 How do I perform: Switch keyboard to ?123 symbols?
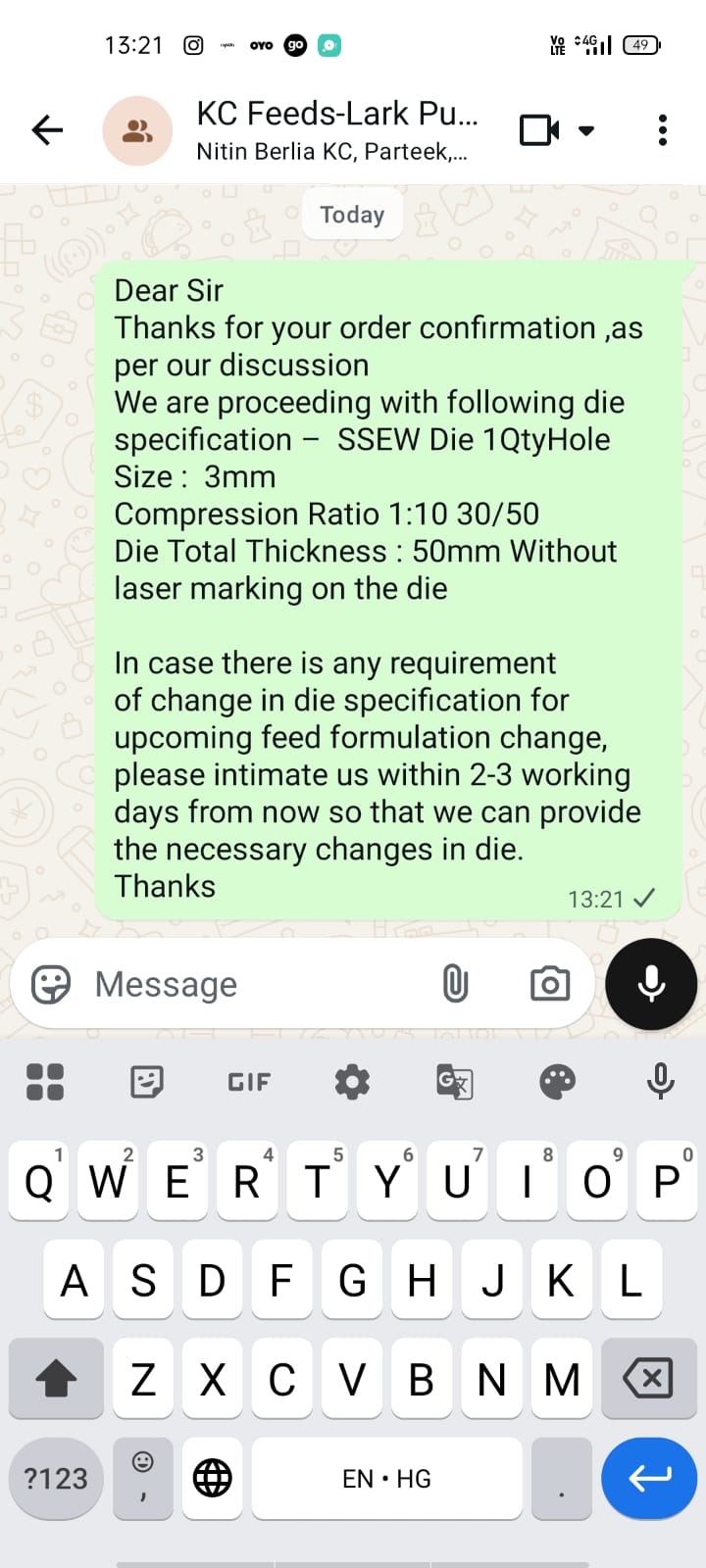point(56,1478)
